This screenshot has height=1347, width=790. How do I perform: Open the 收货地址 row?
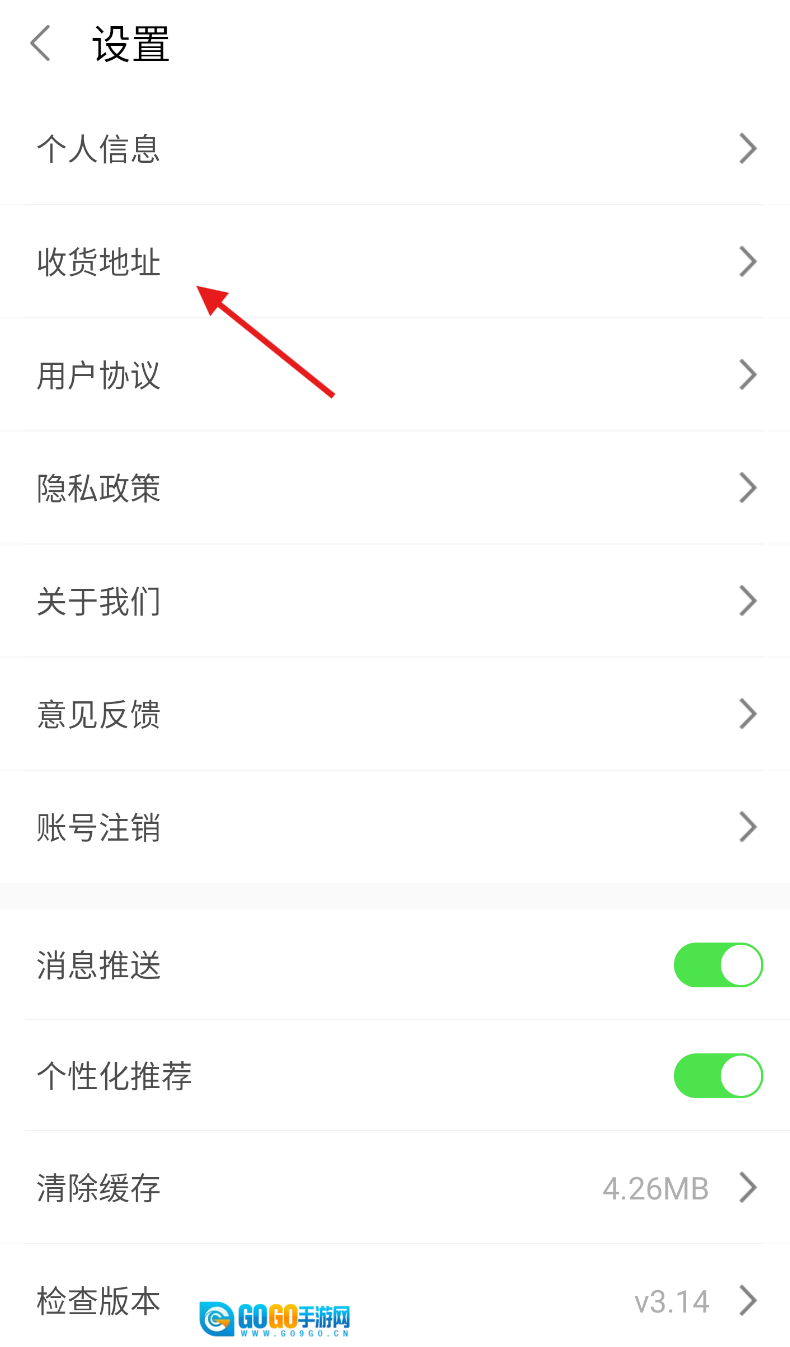tap(395, 262)
